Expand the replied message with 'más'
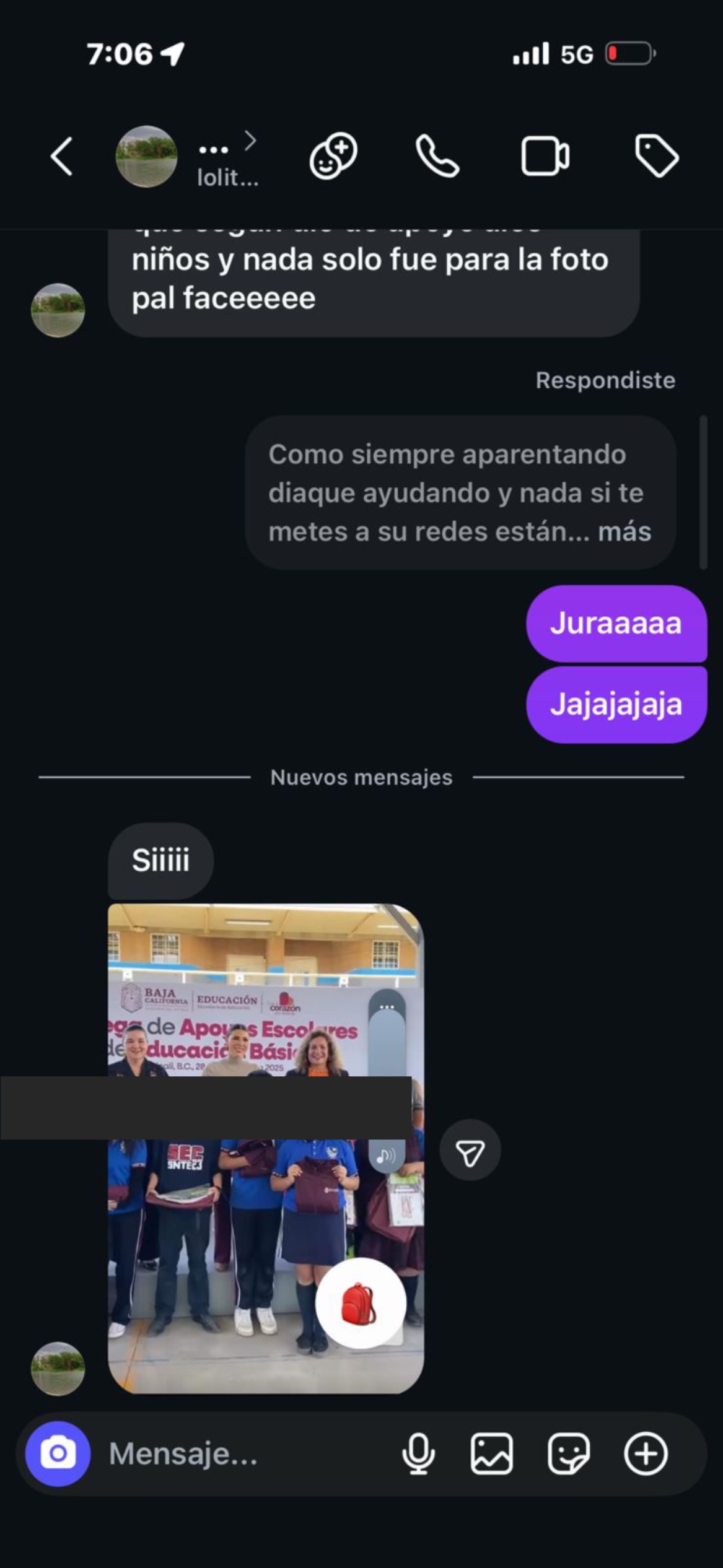This screenshot has height=1568, width=723. [x=624, y=531]
